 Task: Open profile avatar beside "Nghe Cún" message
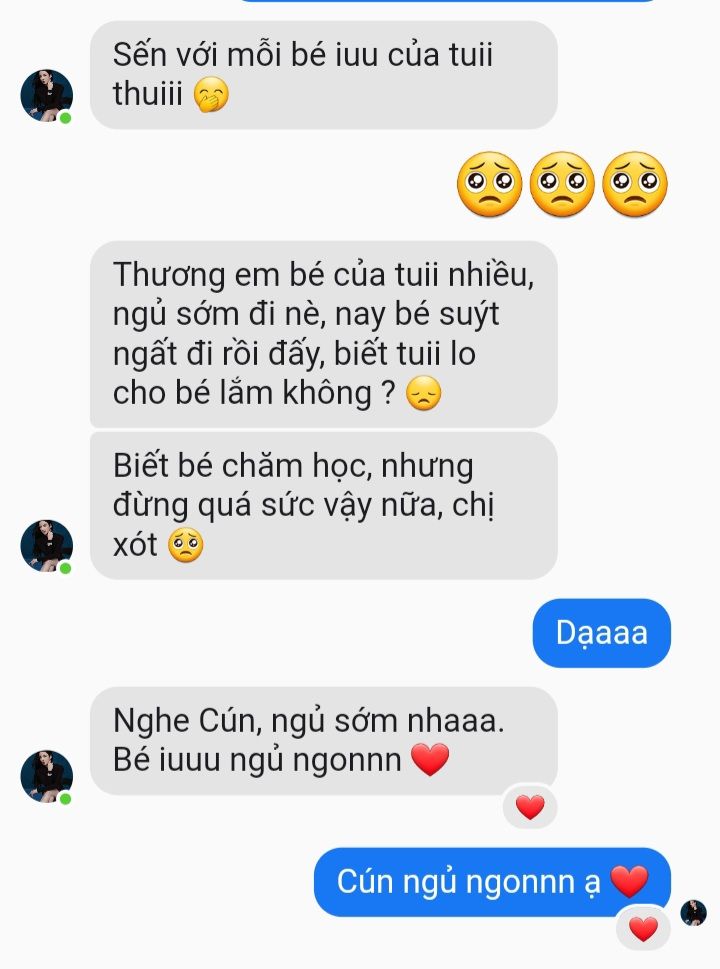coord(46,776)
